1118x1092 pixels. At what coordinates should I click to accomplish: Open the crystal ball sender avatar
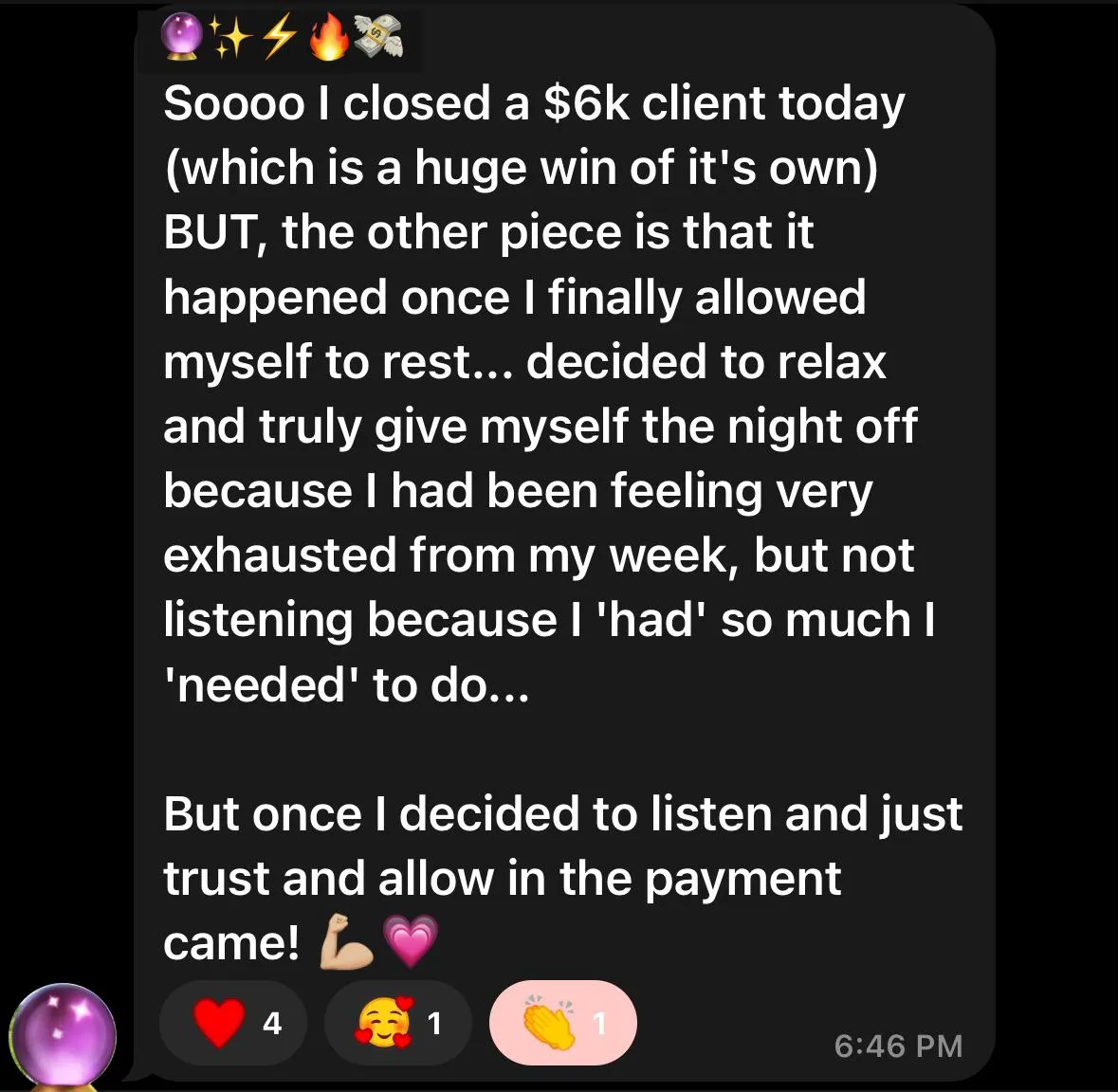coord(64,1038)
